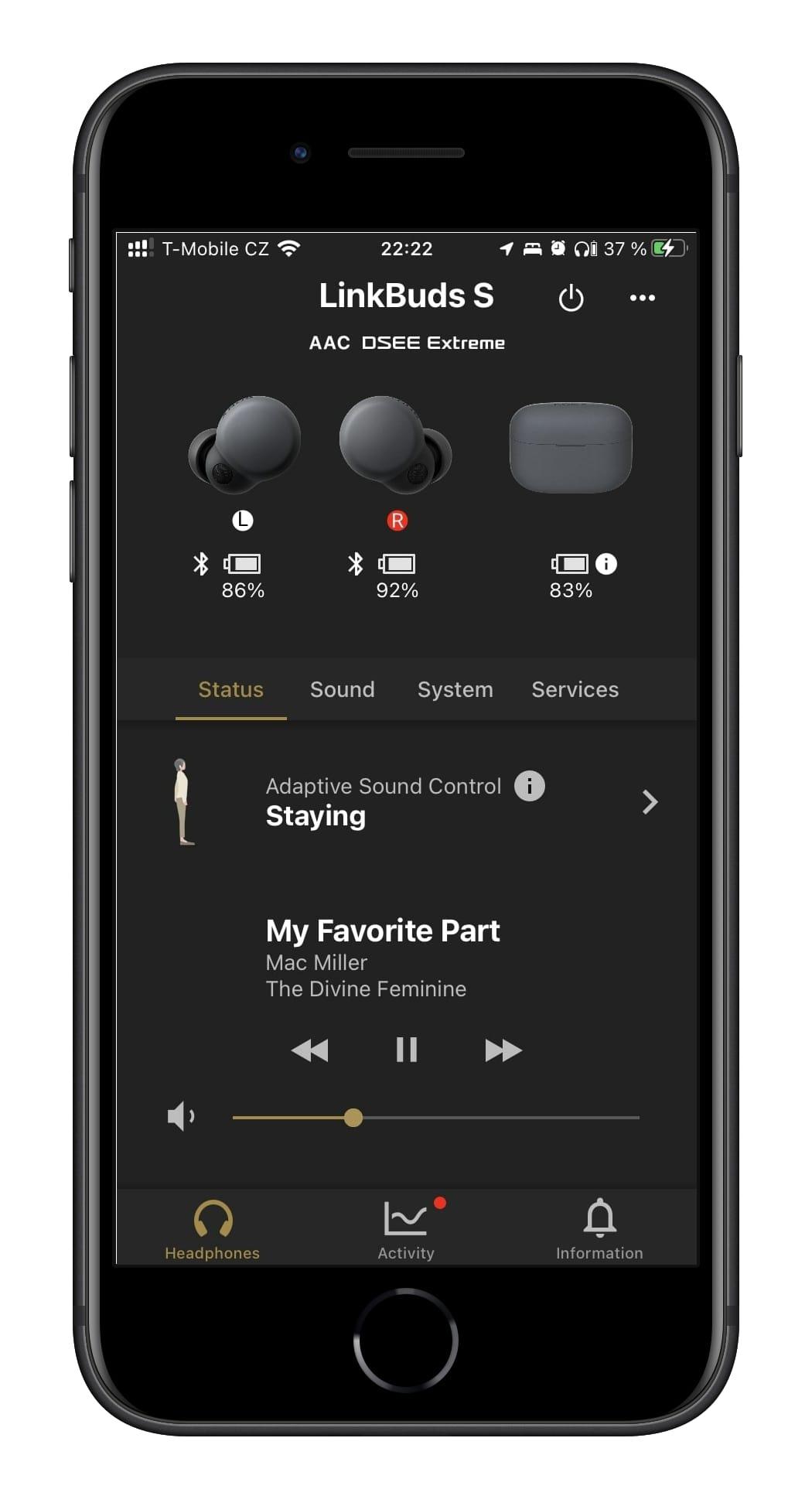Open the three-dot overflow menu
Viewport: 812px width, 1496px height.
(x=642, y=298)
